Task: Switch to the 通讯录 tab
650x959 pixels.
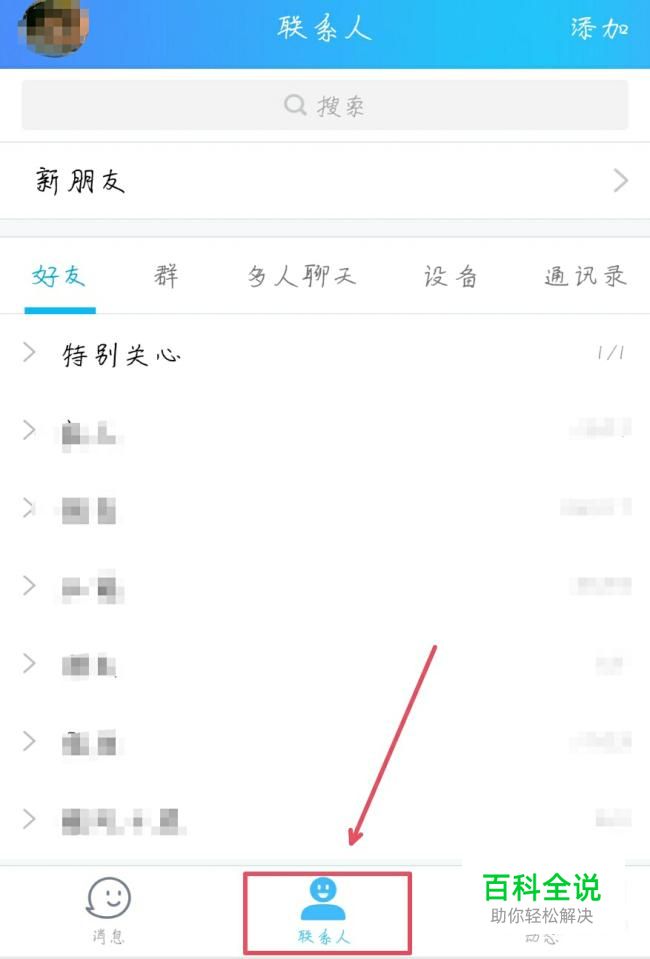Action: click(x=585, y=277)
